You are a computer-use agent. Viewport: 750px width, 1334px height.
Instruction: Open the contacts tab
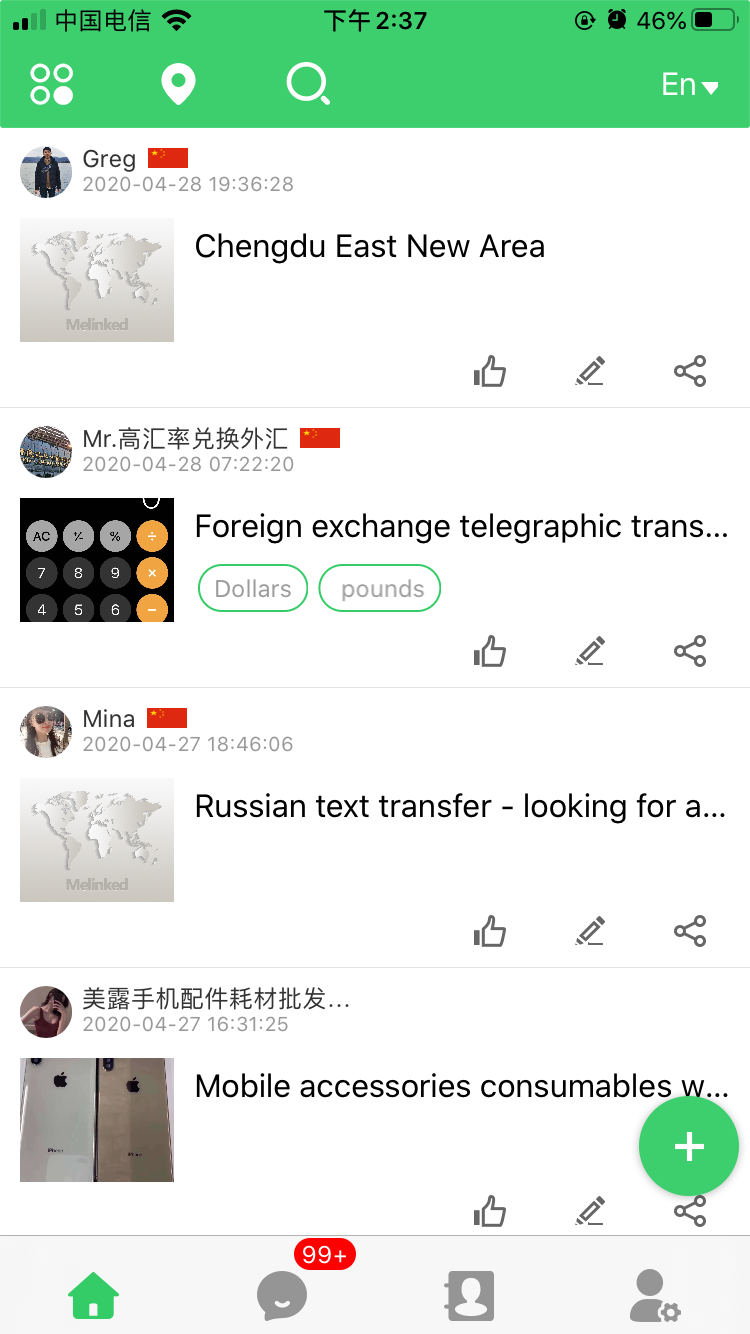click(469, 1294)
